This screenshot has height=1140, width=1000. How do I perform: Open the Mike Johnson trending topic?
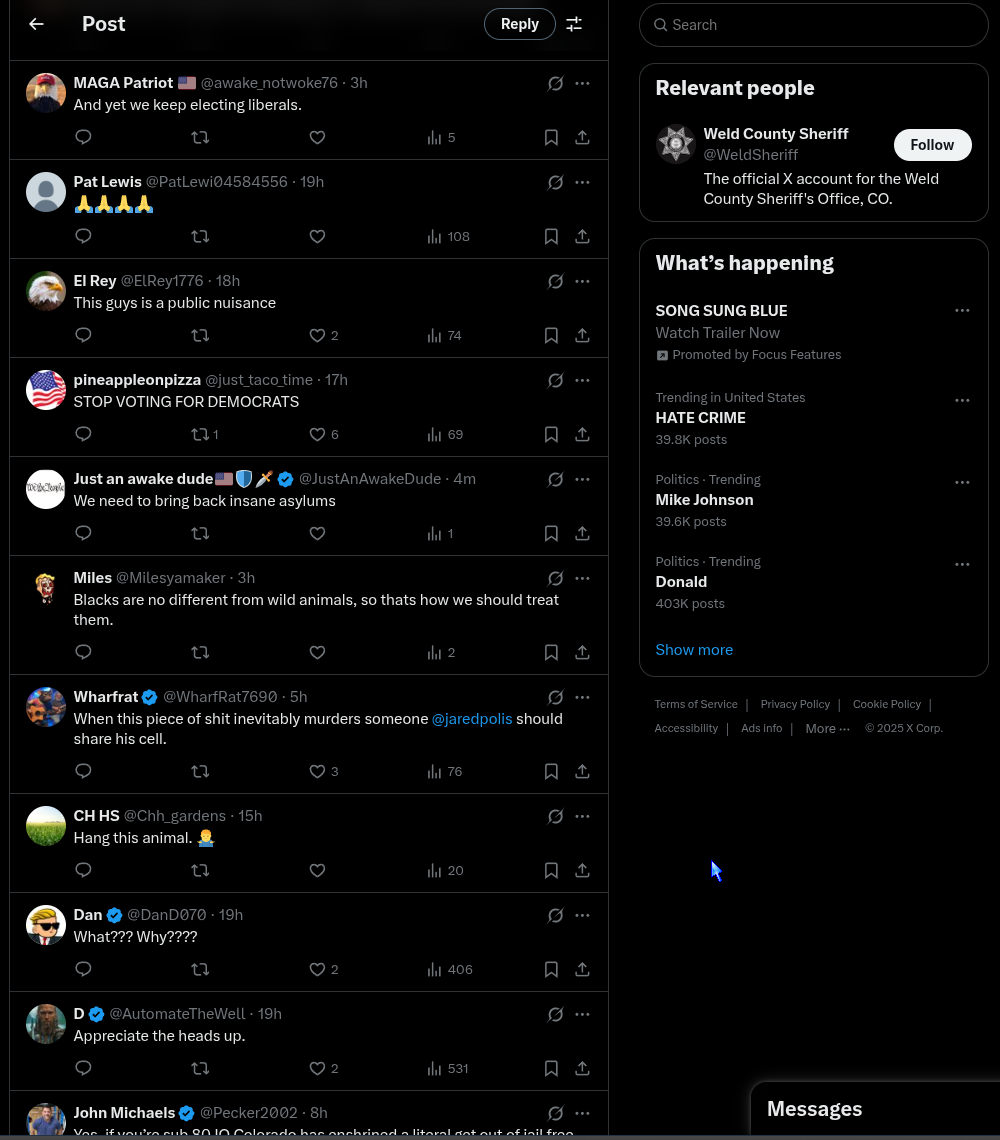[x=704, y=500]
